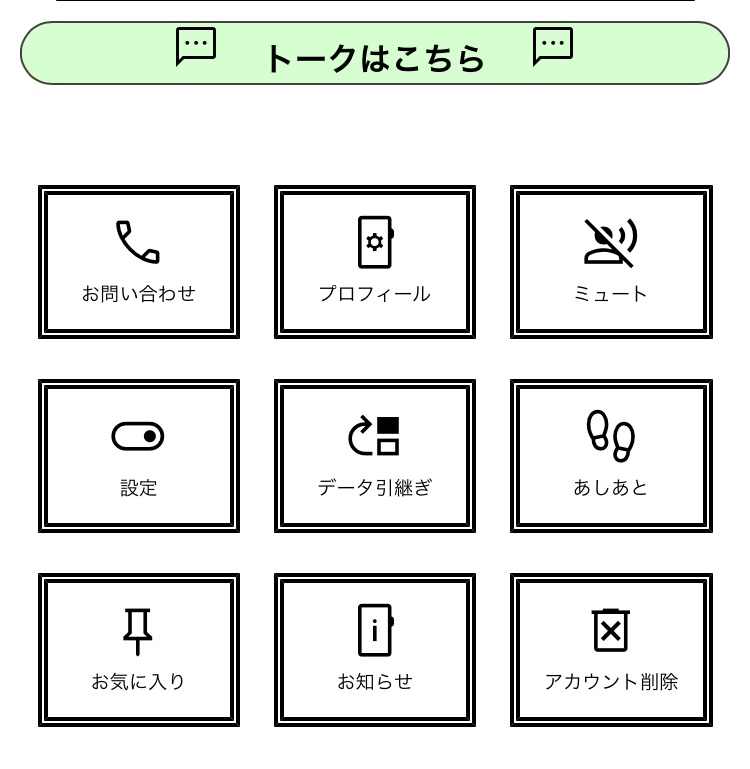Toggle the switch icon inside the 設定 tile
Screen dimensions: 750x769
point(137,435)
